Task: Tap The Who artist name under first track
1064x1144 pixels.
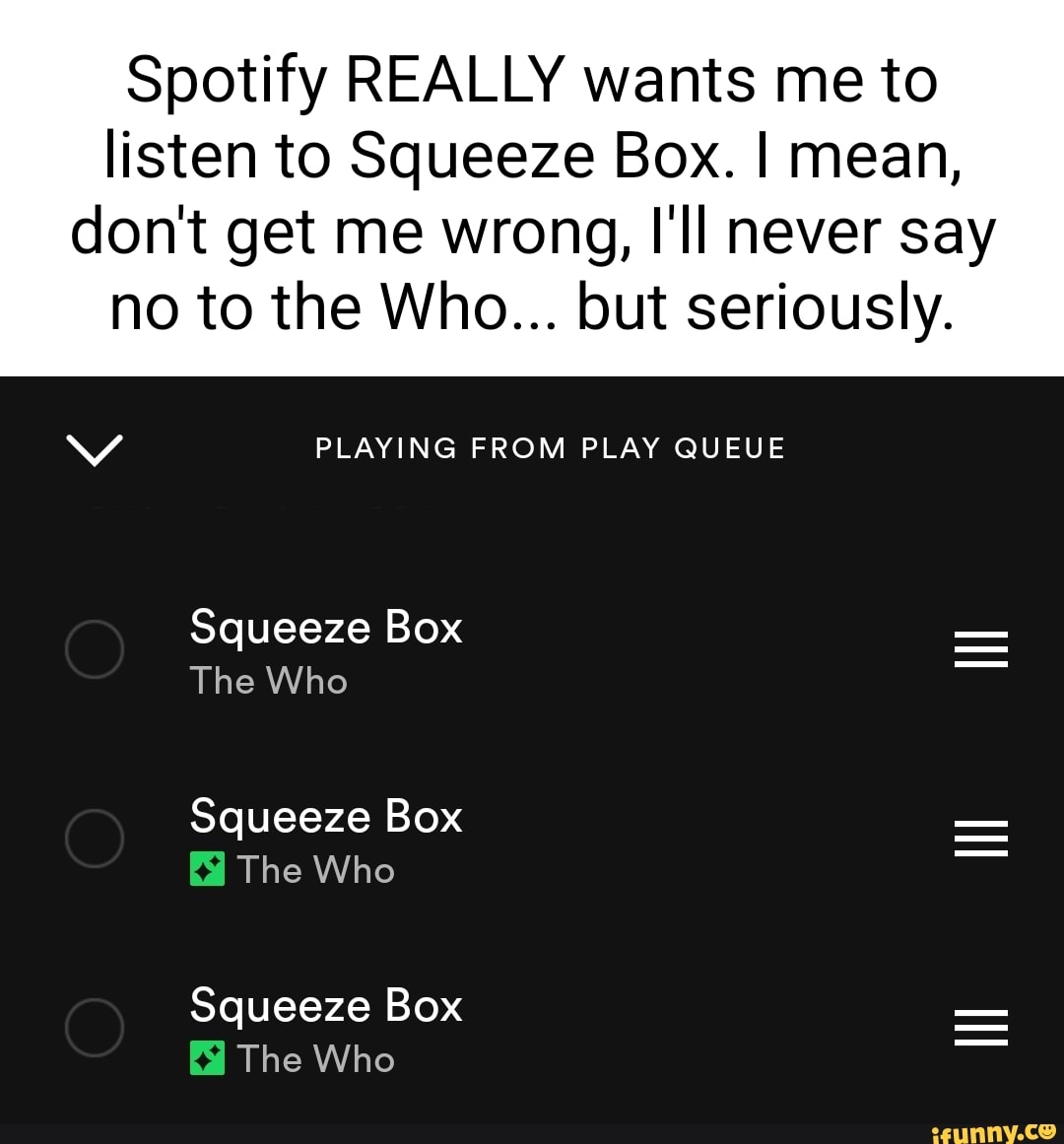Action: point(269,681)
